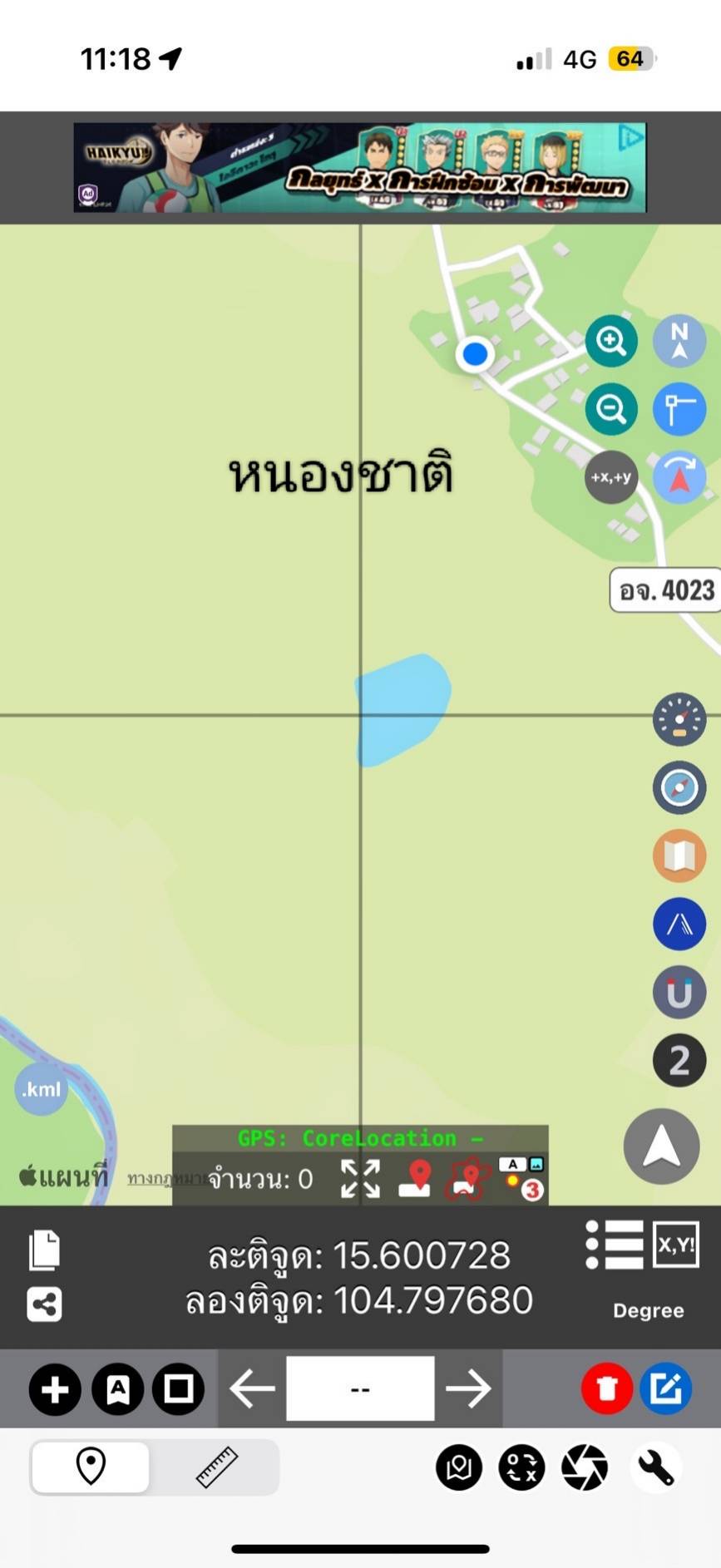Open the wrench settings tool
Image resolution: width=721 pixels, height=1568 pixels.
click(655, 1467)
